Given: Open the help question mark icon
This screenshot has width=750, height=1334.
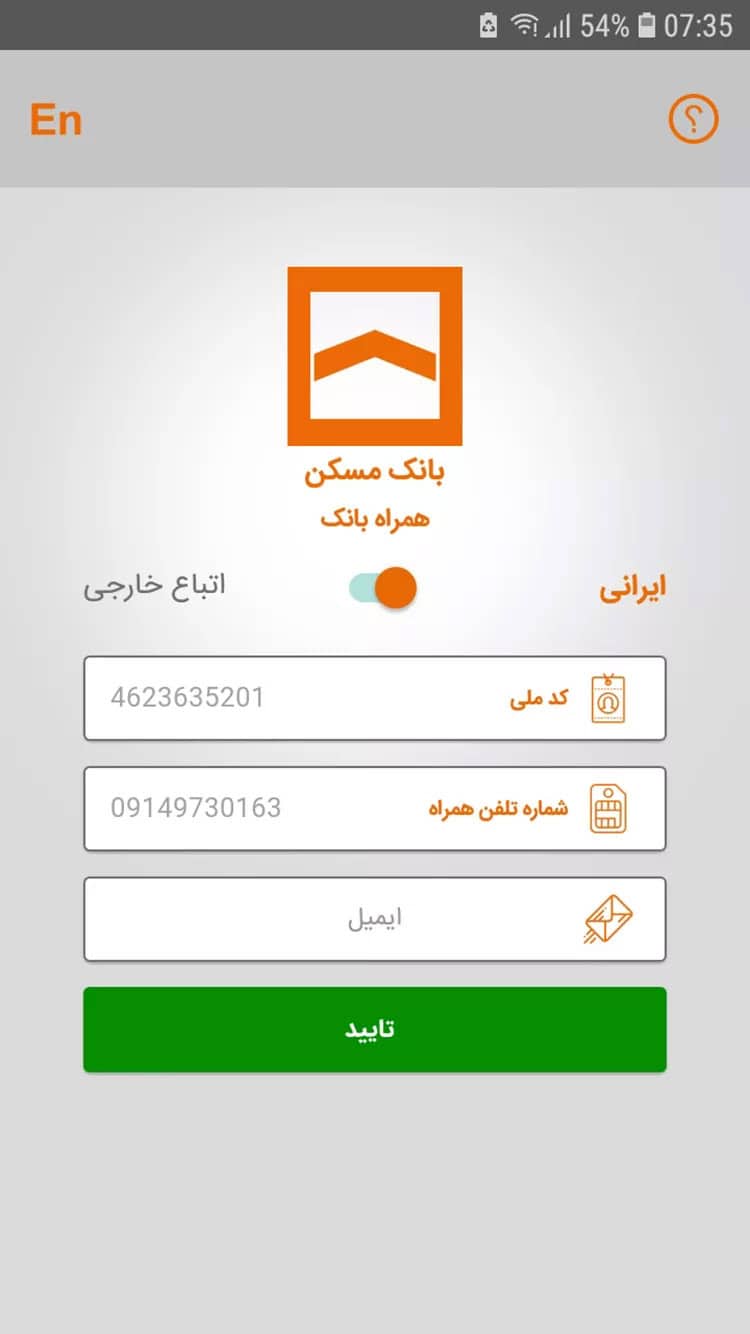Looking at the screenshot, I should click(693, 120).
